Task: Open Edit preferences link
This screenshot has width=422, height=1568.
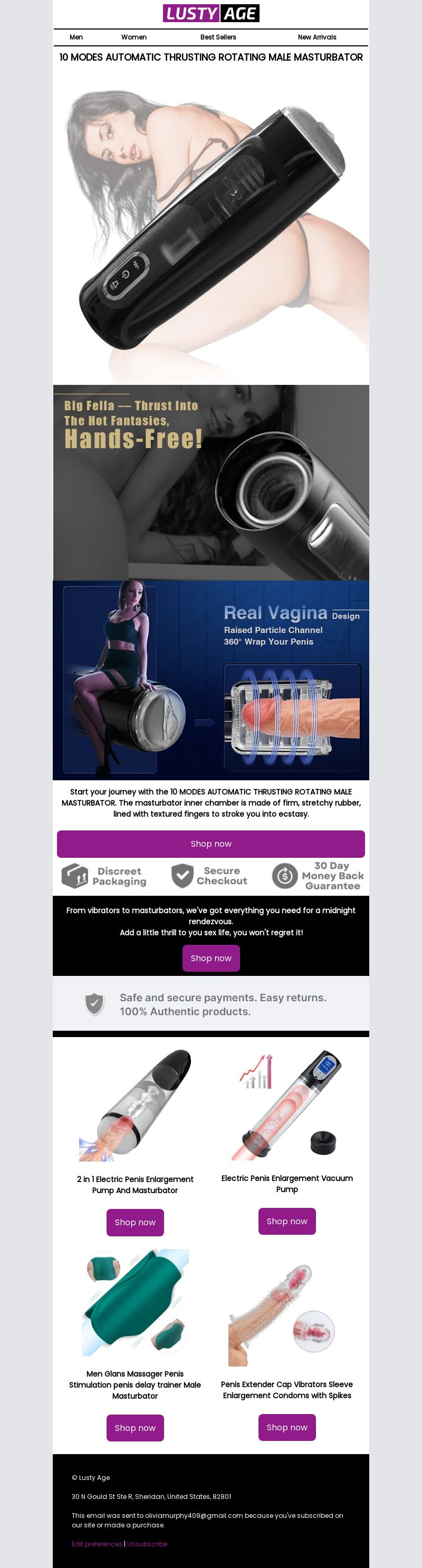Action: (97, 1544)
